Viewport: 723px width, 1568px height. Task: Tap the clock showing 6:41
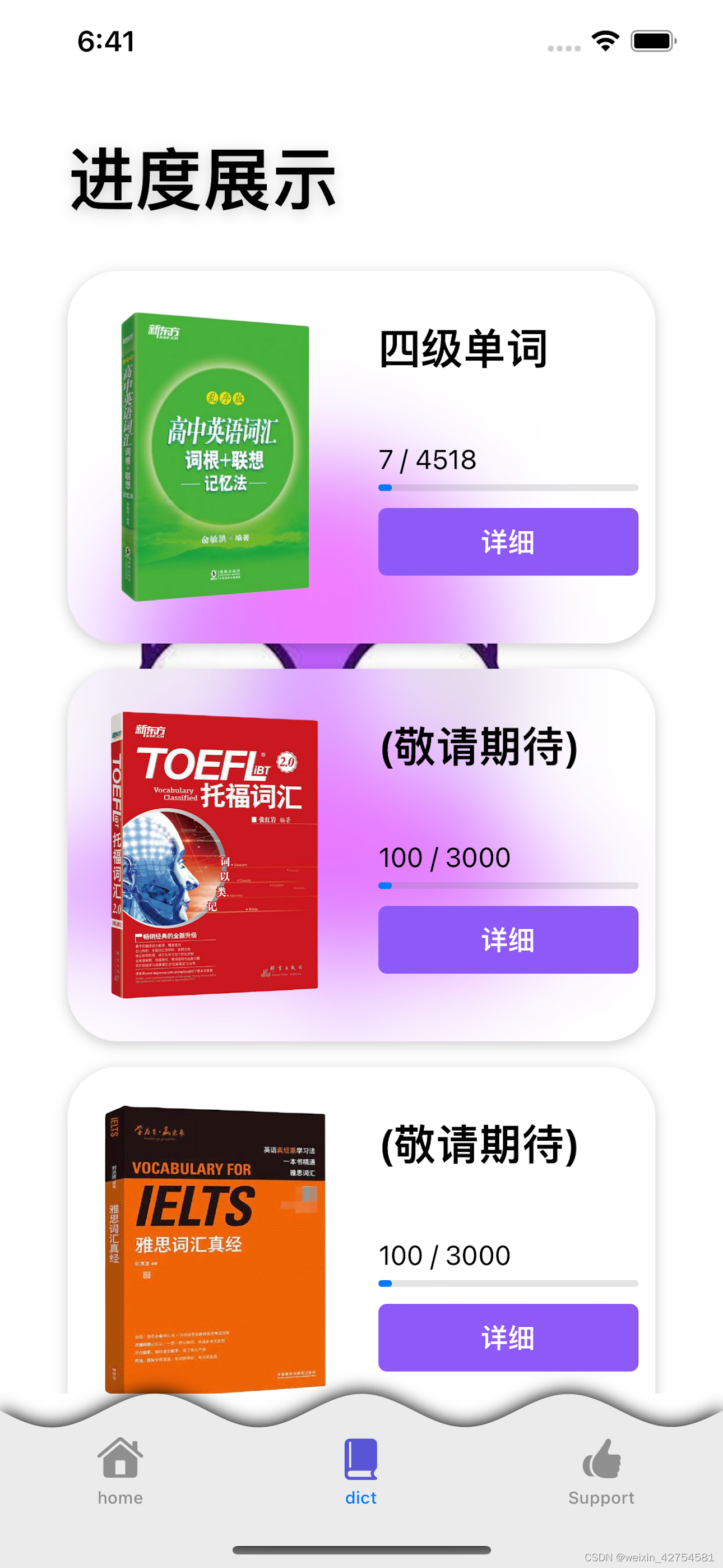click(x=105, y=41)
